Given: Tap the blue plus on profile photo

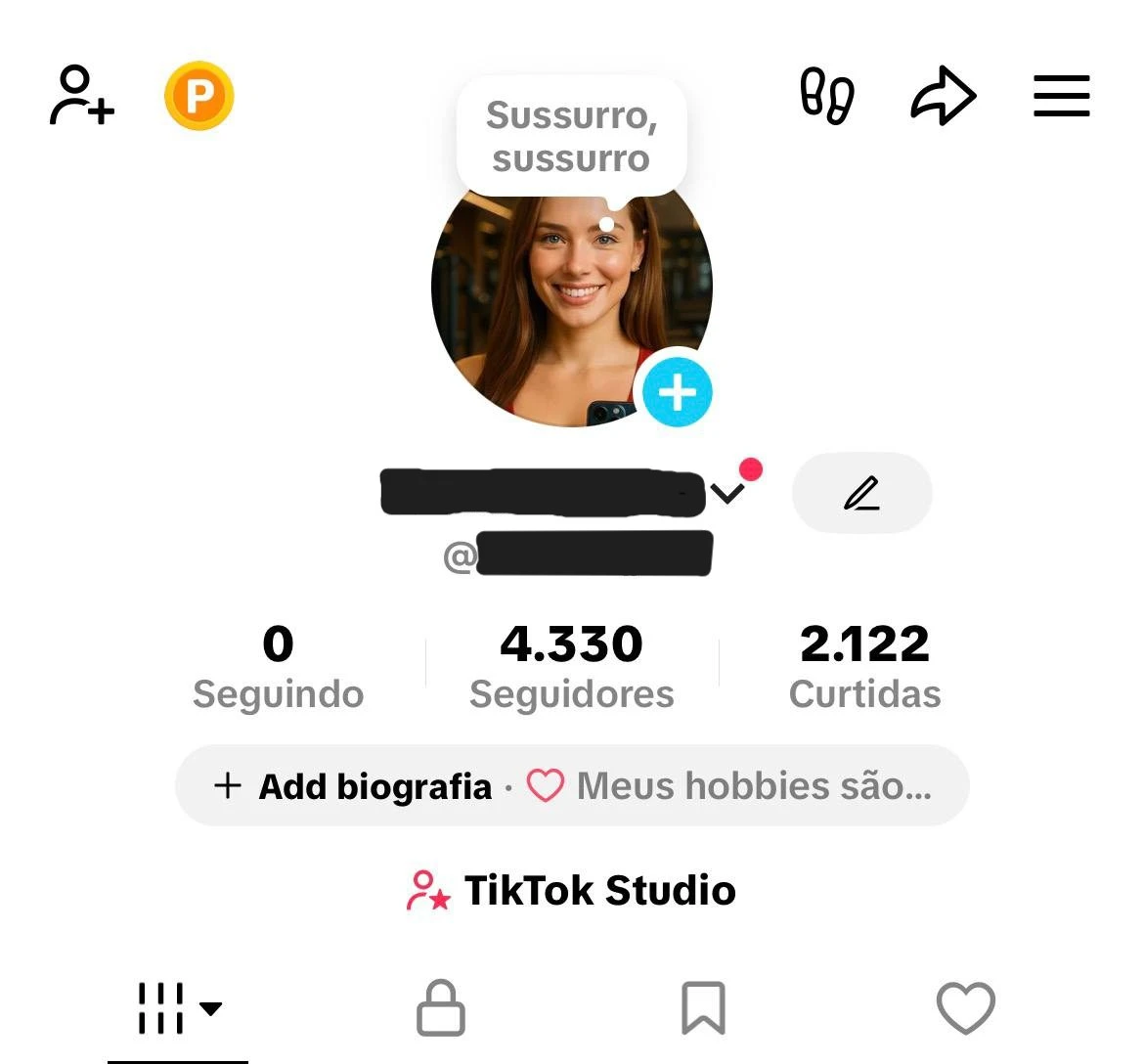Looking at the screenshot, I should 677,392.
